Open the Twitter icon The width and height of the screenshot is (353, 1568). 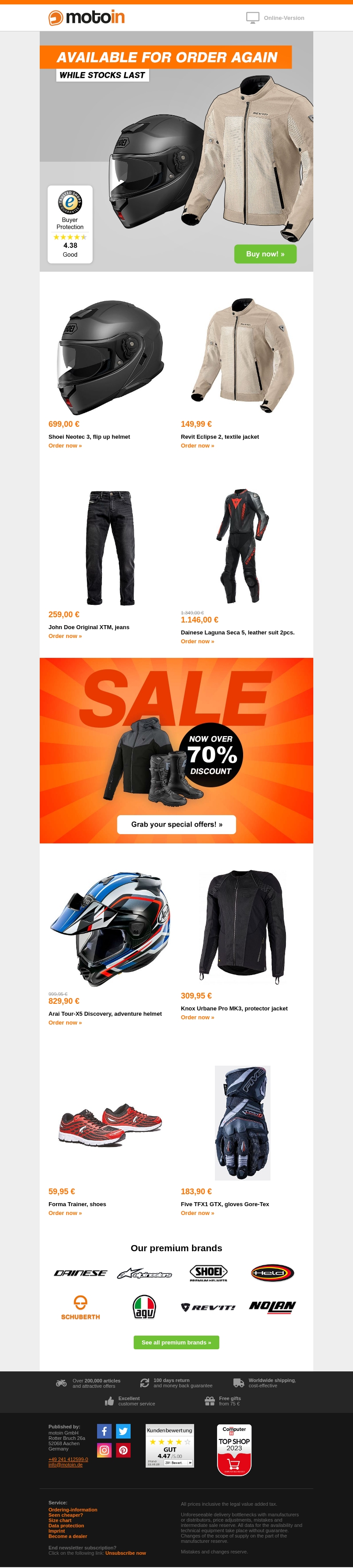pos(124,1431)
